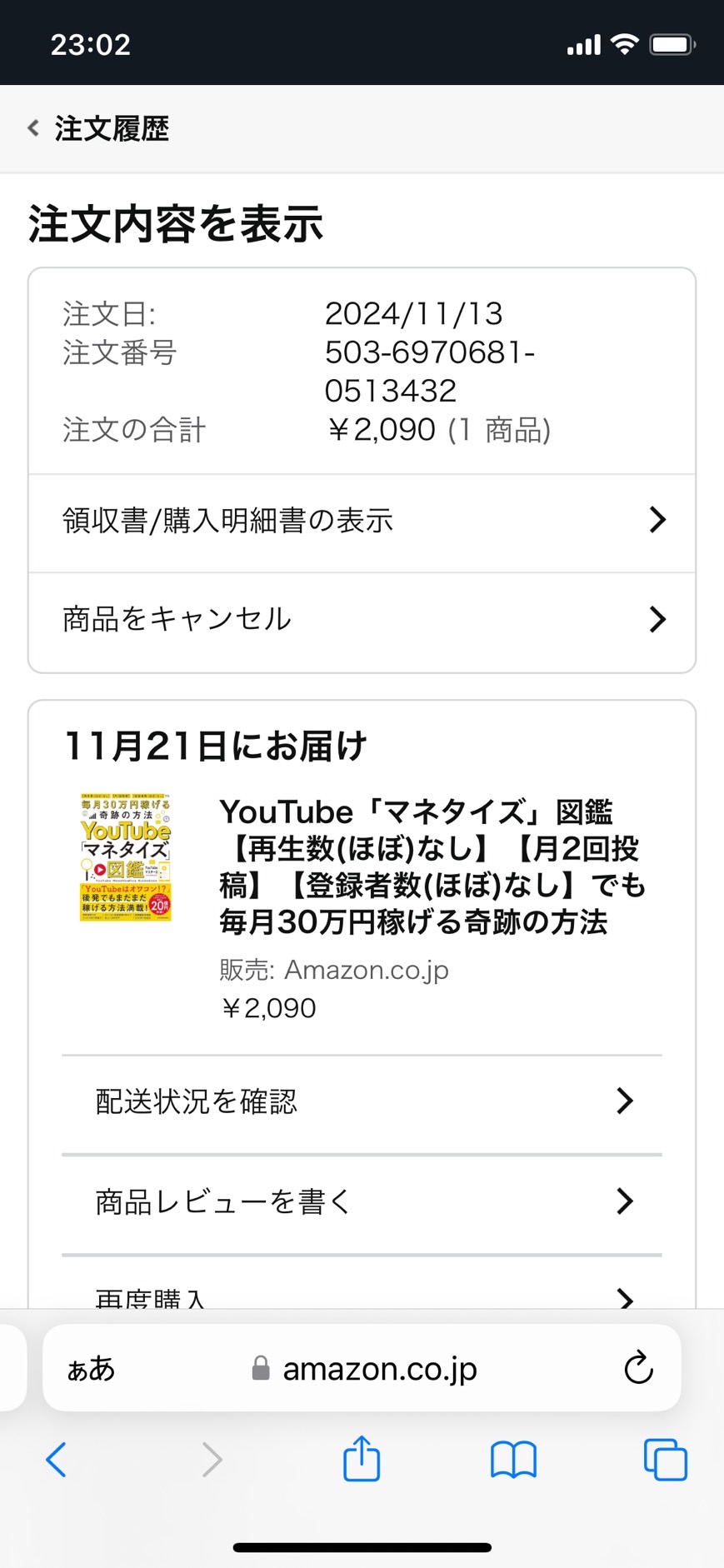Tap 再度購入 row

tap(362, 1288)
